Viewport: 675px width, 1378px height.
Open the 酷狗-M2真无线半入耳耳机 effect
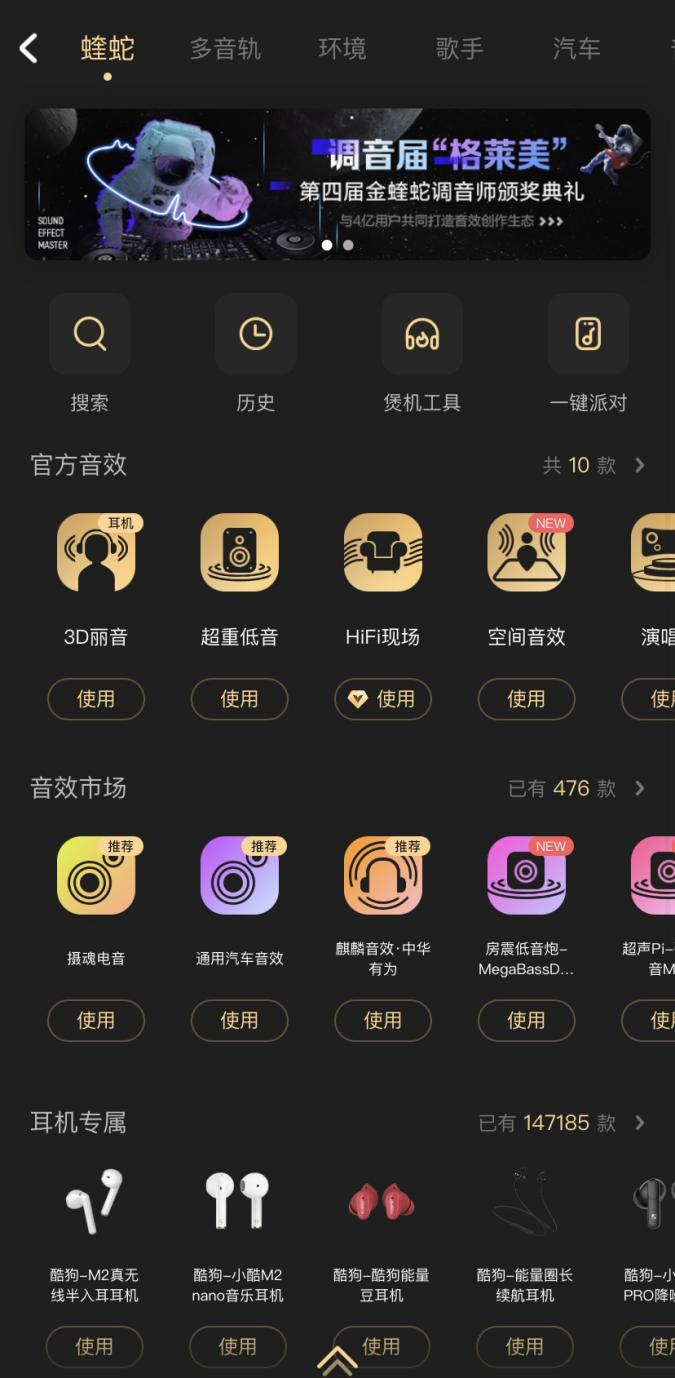click(x=94, y=1200)
